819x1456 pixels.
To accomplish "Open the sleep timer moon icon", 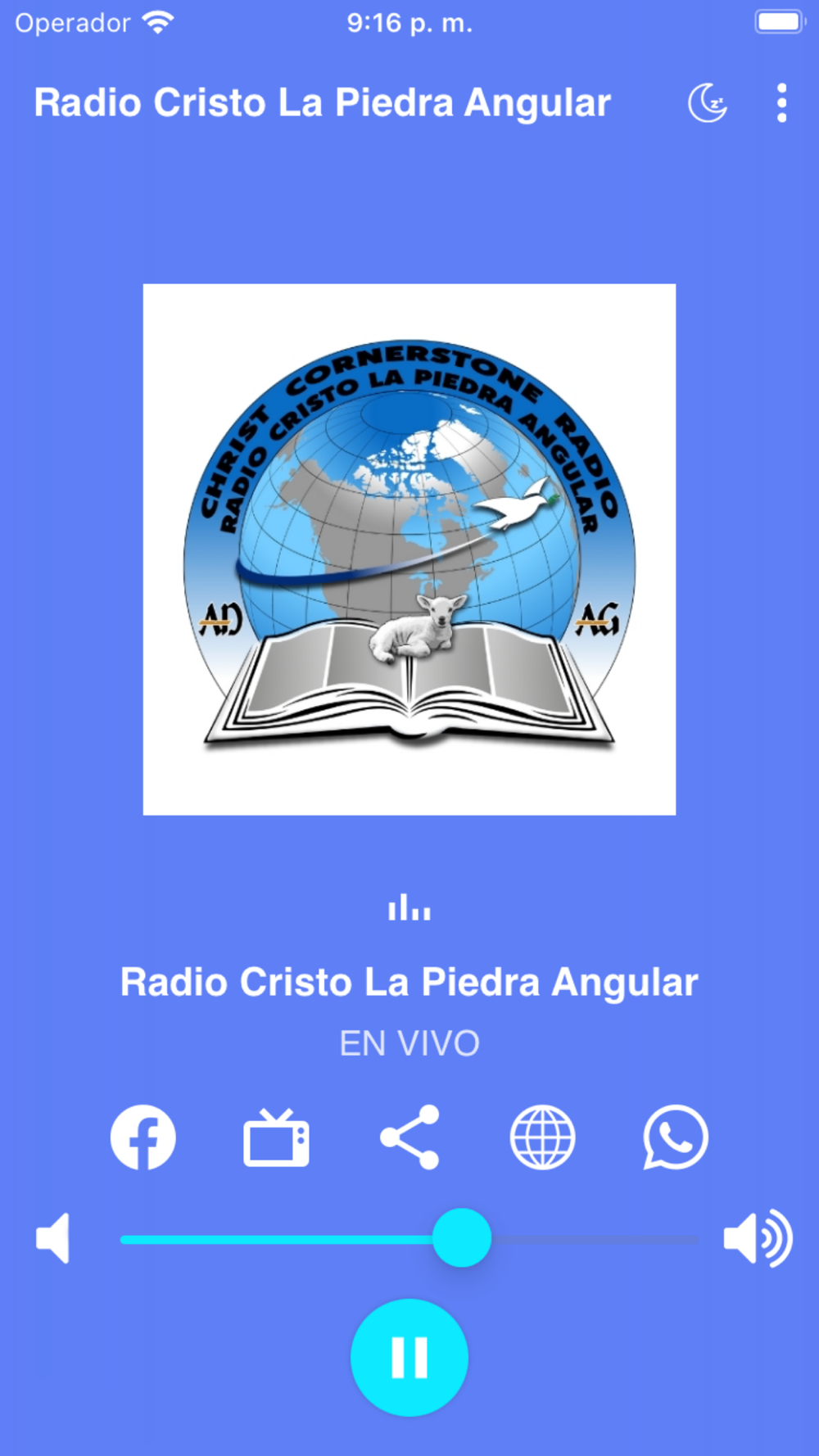I will 708,103.
